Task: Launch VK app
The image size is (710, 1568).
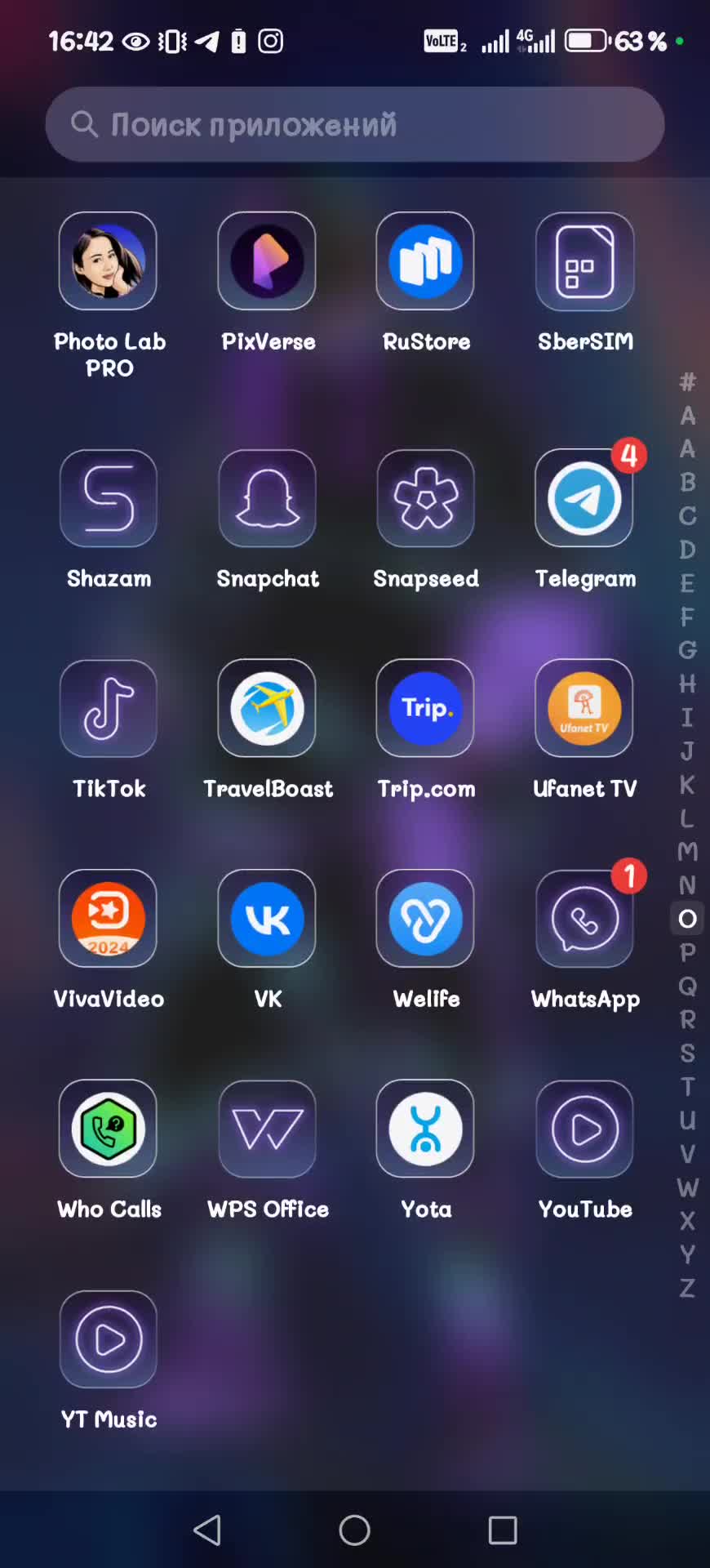Action: pyautogui.click(x=267, y=919)
